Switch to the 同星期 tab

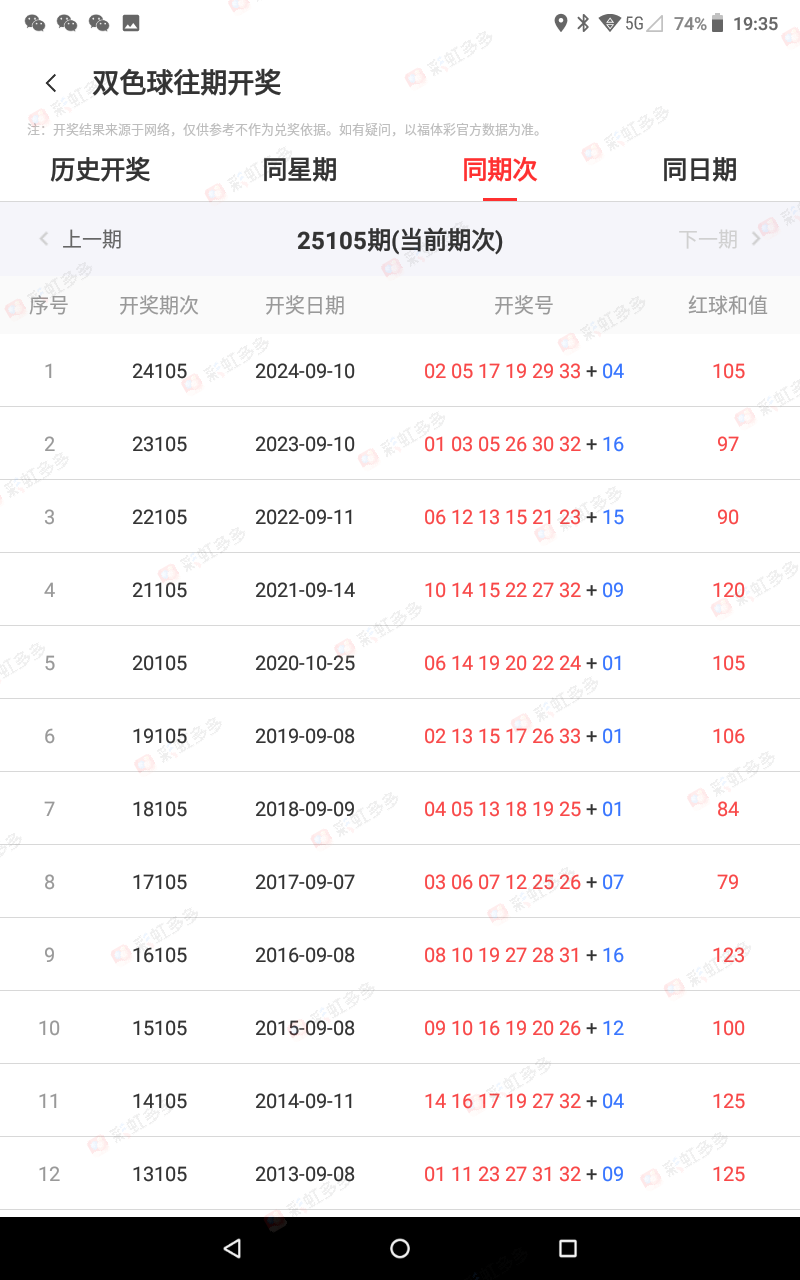pos(300,170)
